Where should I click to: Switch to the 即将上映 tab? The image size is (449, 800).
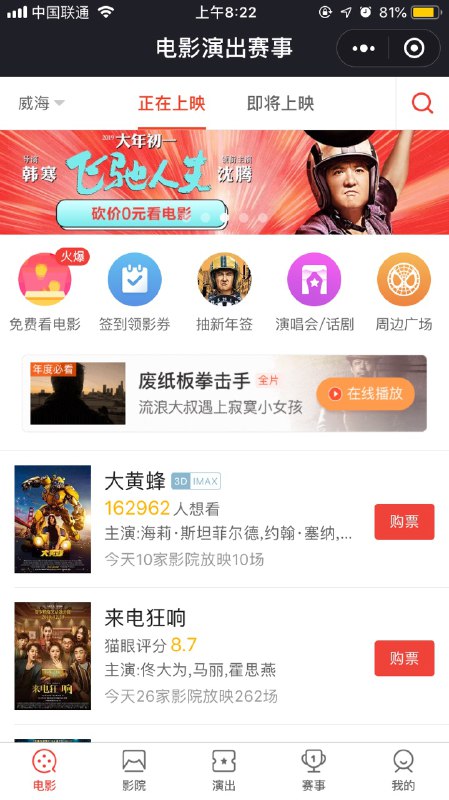(x=280, y=104)
